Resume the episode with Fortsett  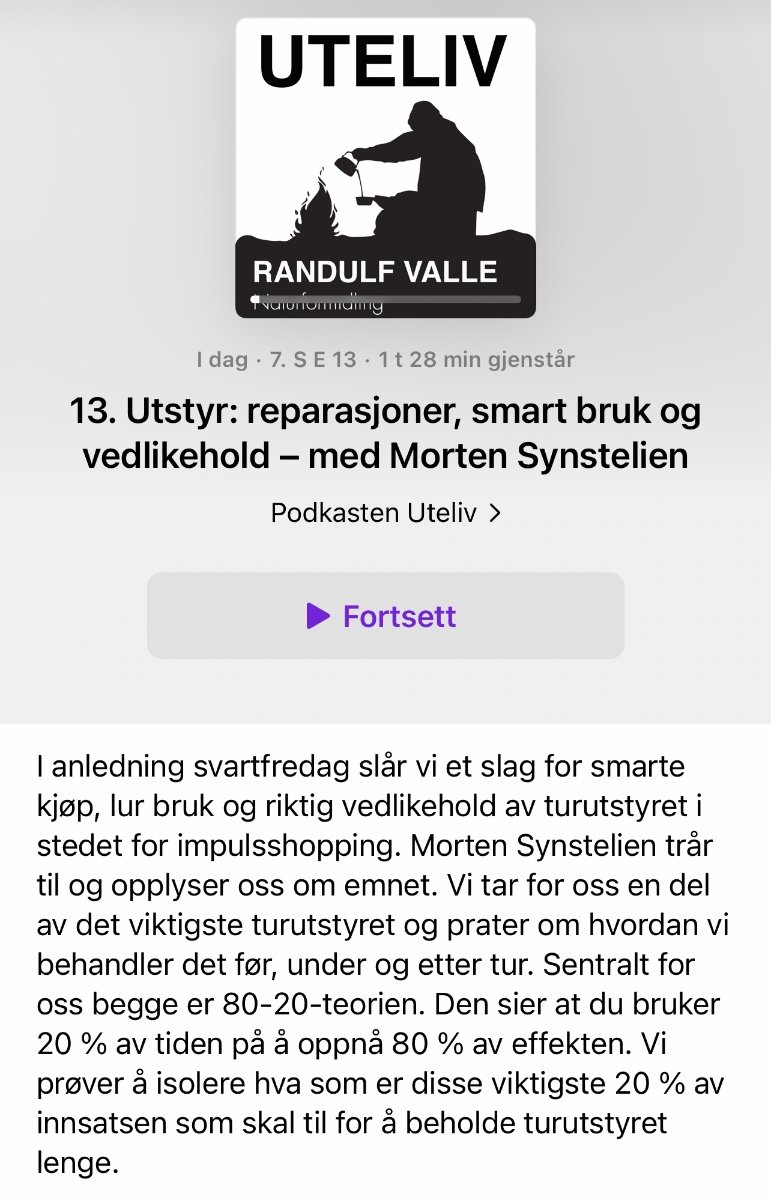(385, 616)
